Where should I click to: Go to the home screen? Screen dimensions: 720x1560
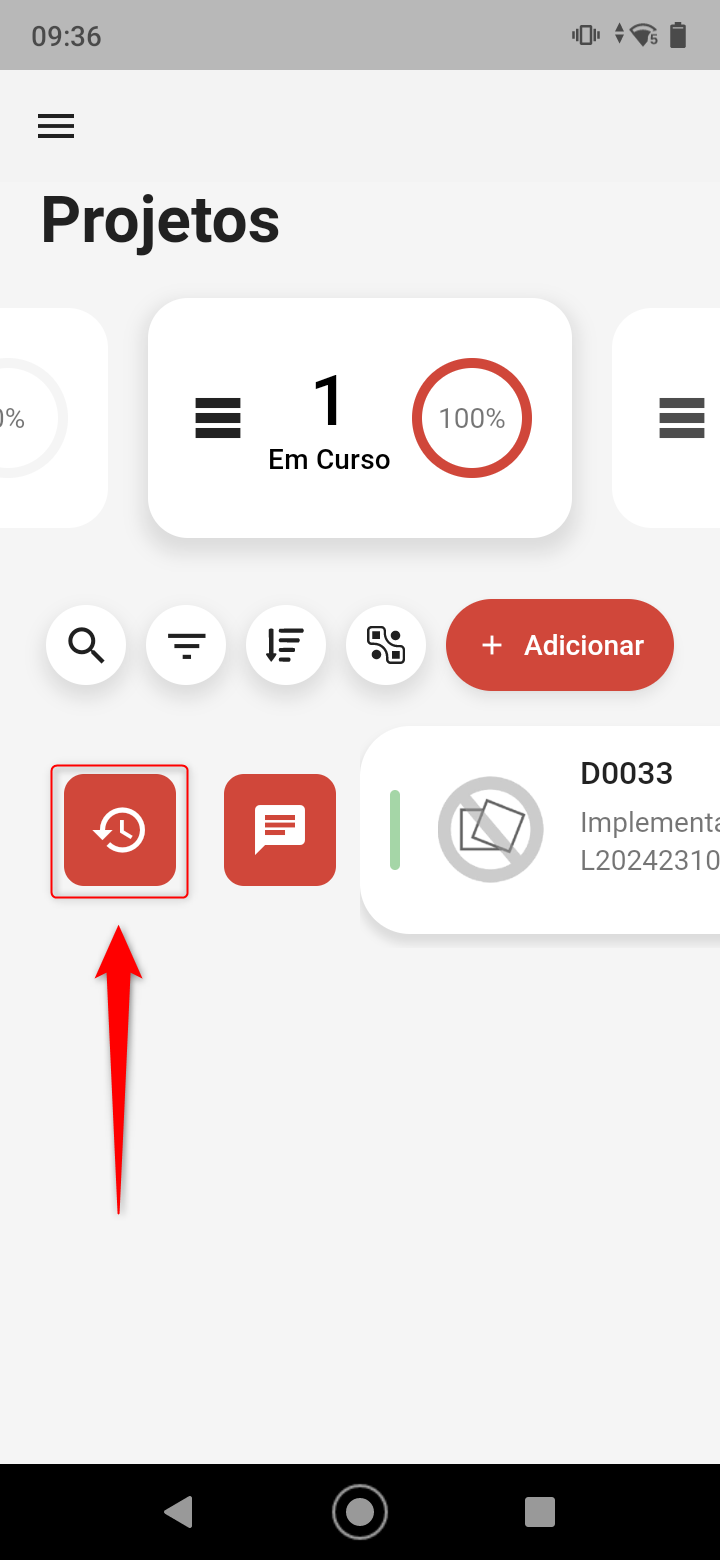tap(360, 1511)
